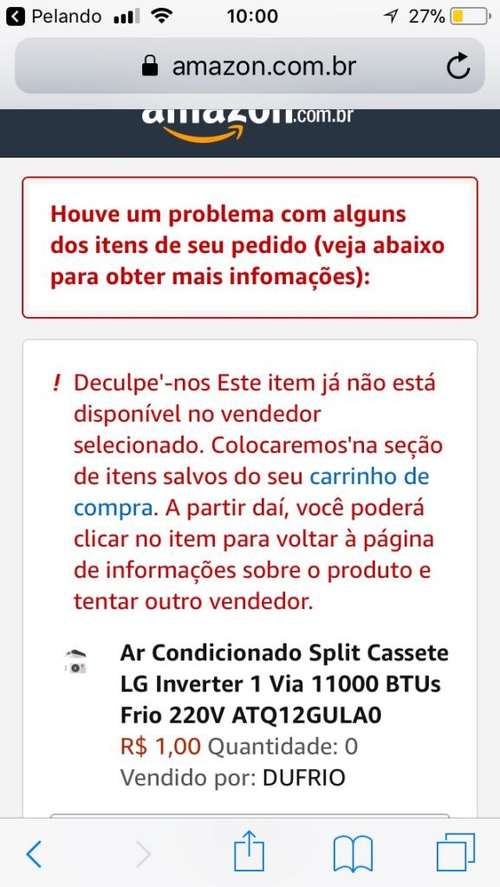Open the Ar Condicionado Split Cassete LG item

pos(284,684)
